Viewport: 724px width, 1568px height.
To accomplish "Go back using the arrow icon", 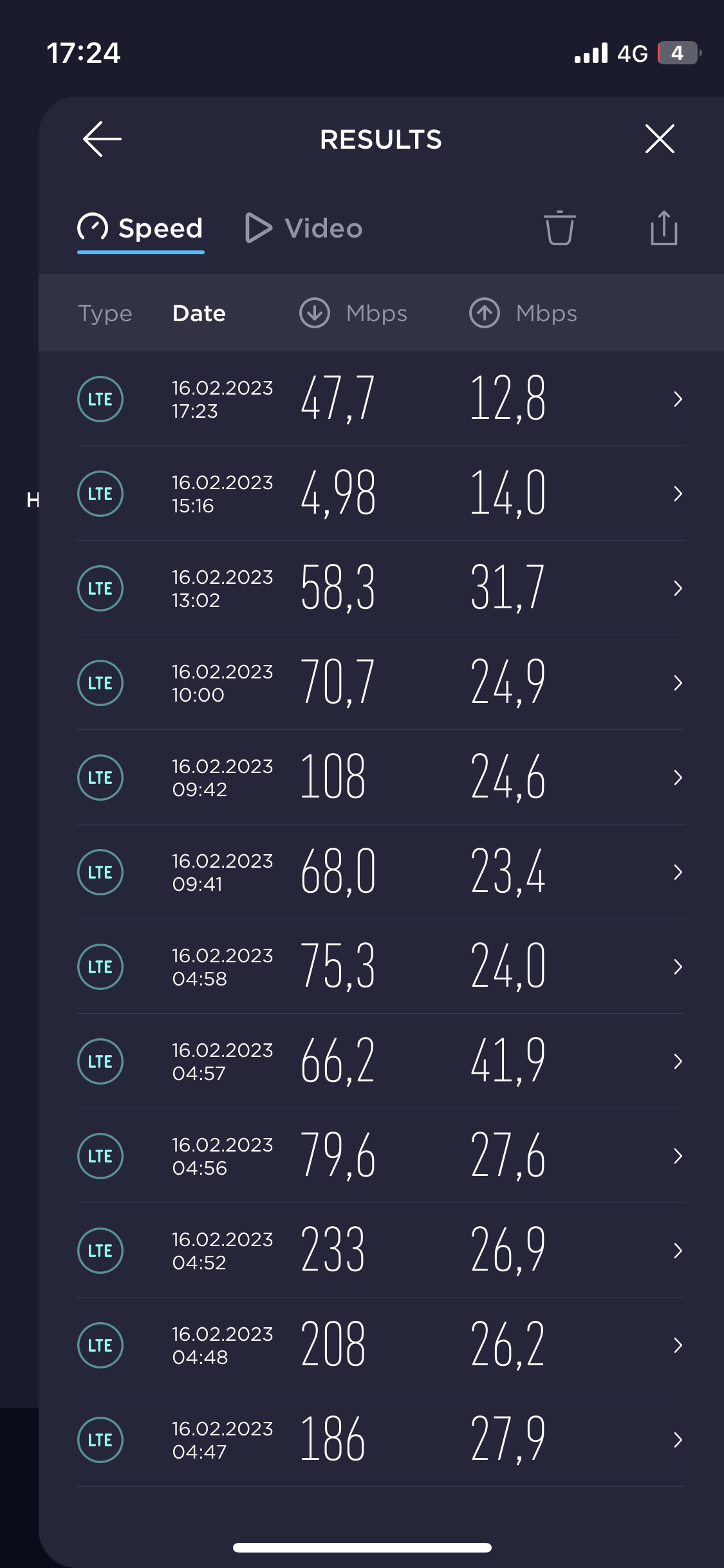I will tap(102, 139).
